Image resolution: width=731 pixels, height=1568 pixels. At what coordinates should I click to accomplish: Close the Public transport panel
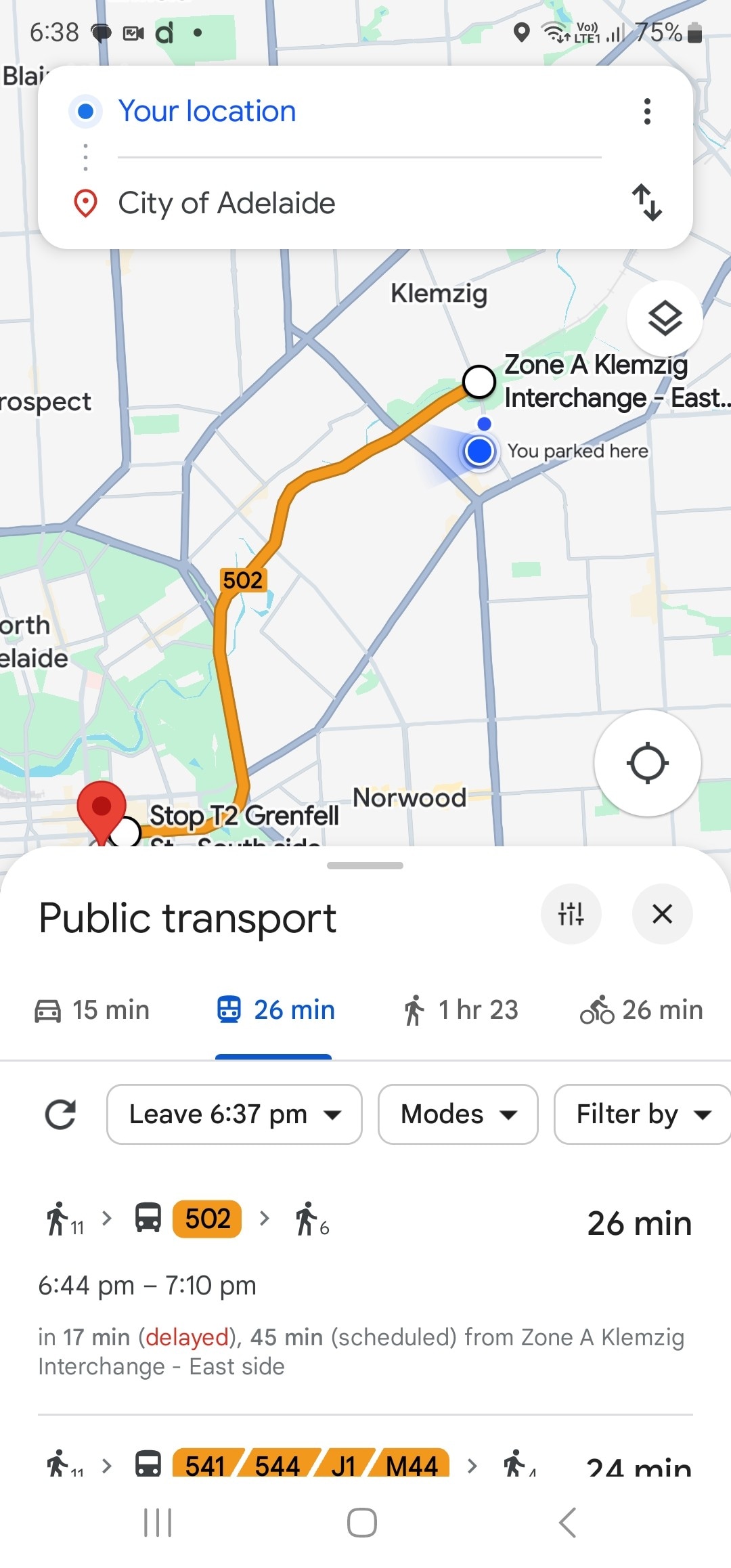click(662, 914)
